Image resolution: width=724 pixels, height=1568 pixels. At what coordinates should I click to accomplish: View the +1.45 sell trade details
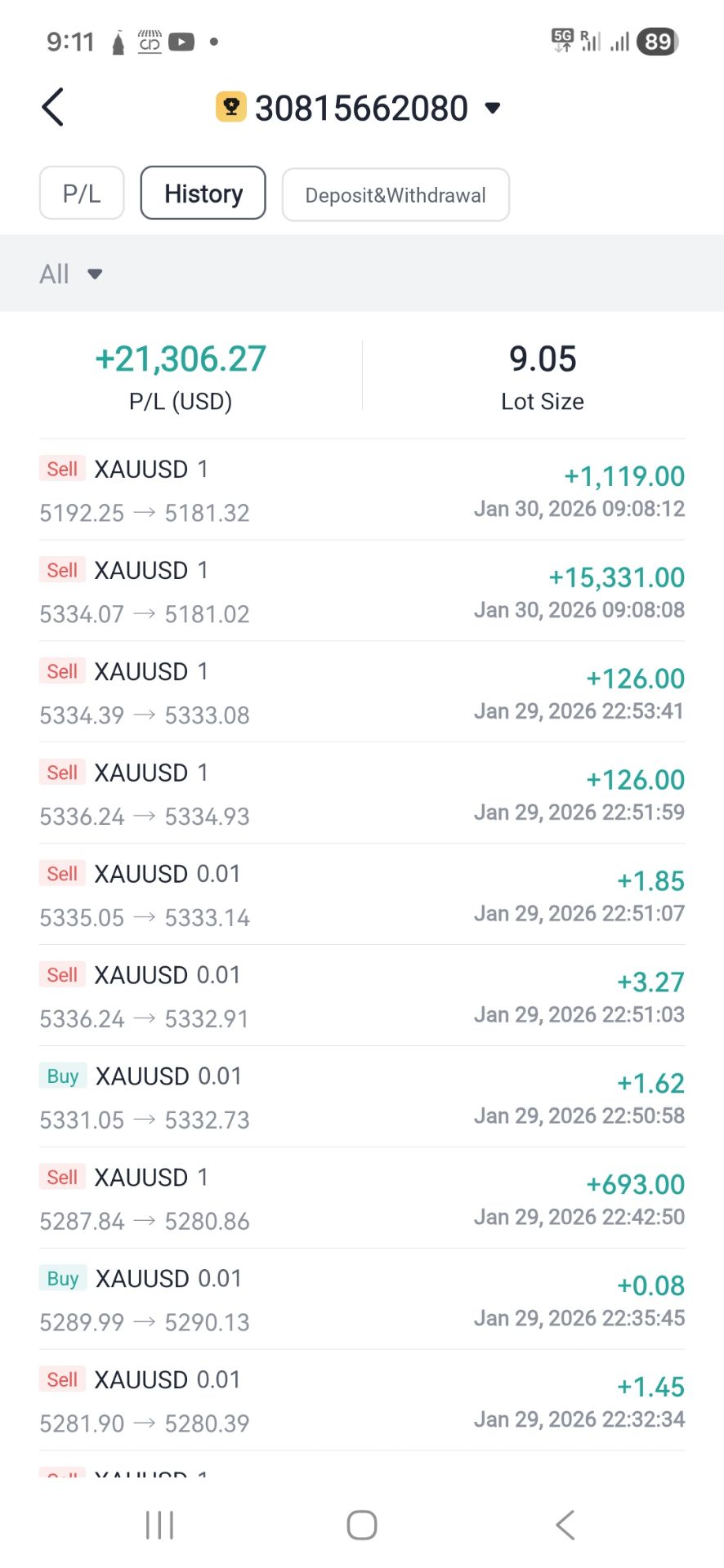click(361, 1401)
